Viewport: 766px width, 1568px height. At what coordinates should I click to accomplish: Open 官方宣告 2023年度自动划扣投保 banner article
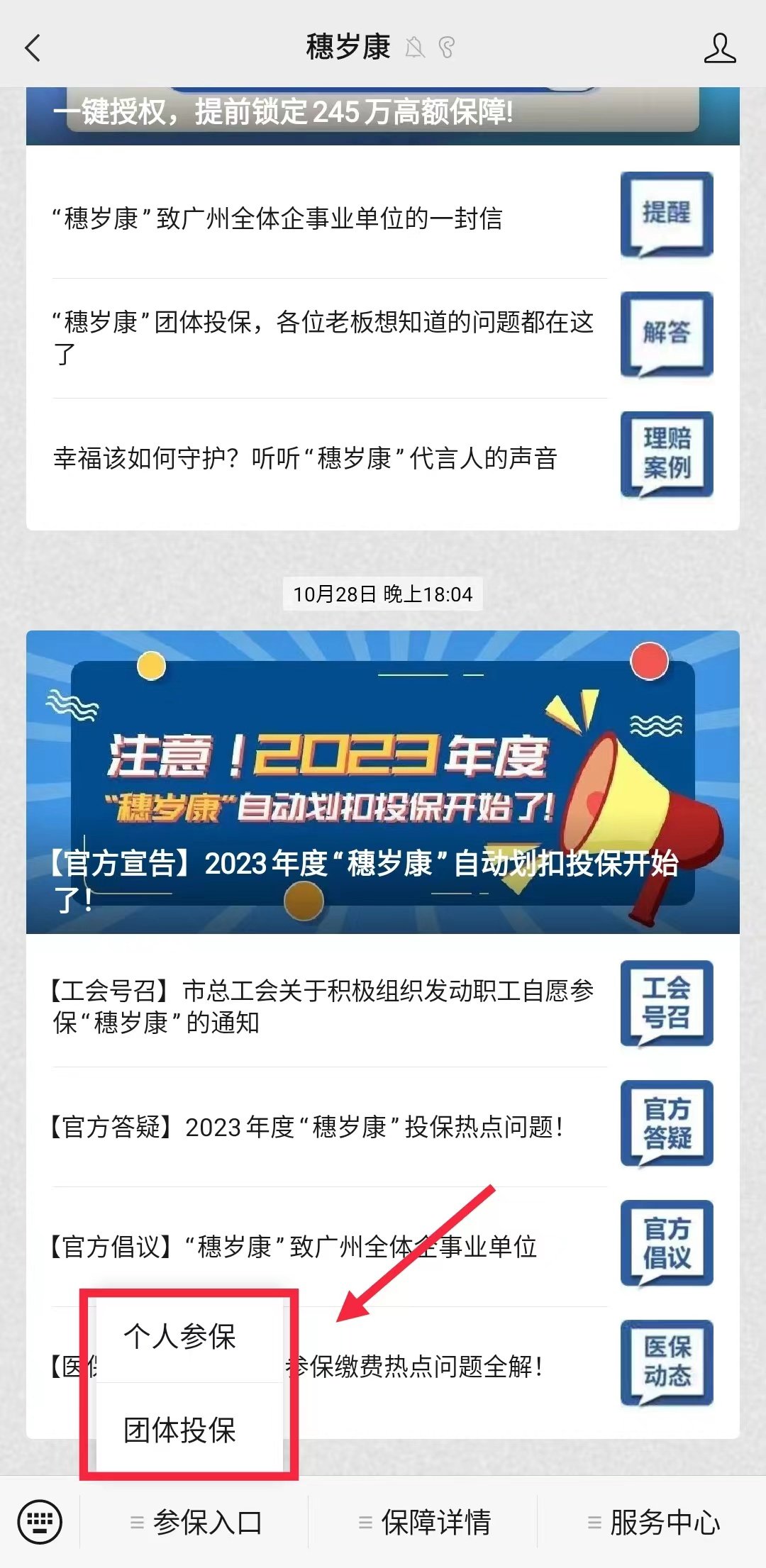point(383,782)
